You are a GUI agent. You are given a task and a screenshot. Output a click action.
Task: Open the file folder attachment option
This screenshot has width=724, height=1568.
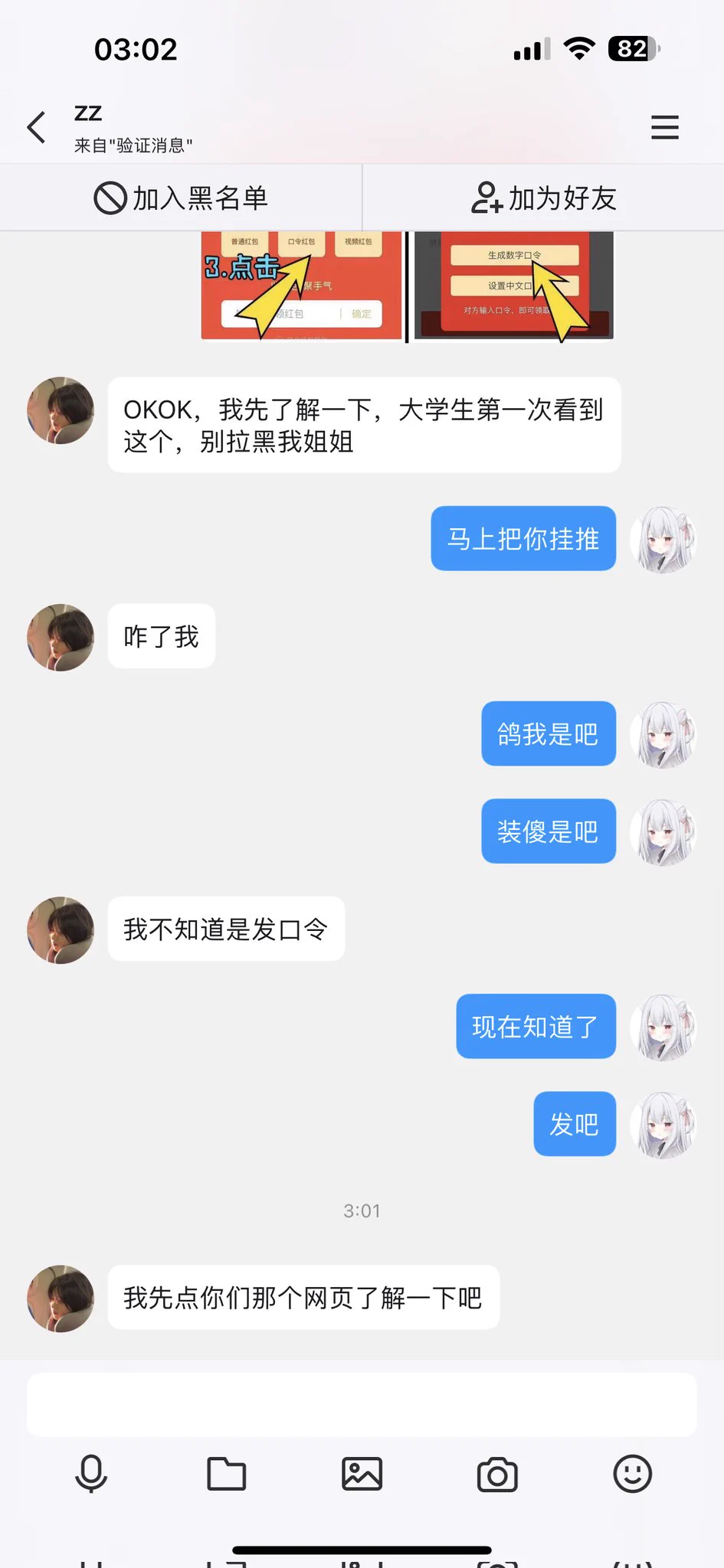227,1474
